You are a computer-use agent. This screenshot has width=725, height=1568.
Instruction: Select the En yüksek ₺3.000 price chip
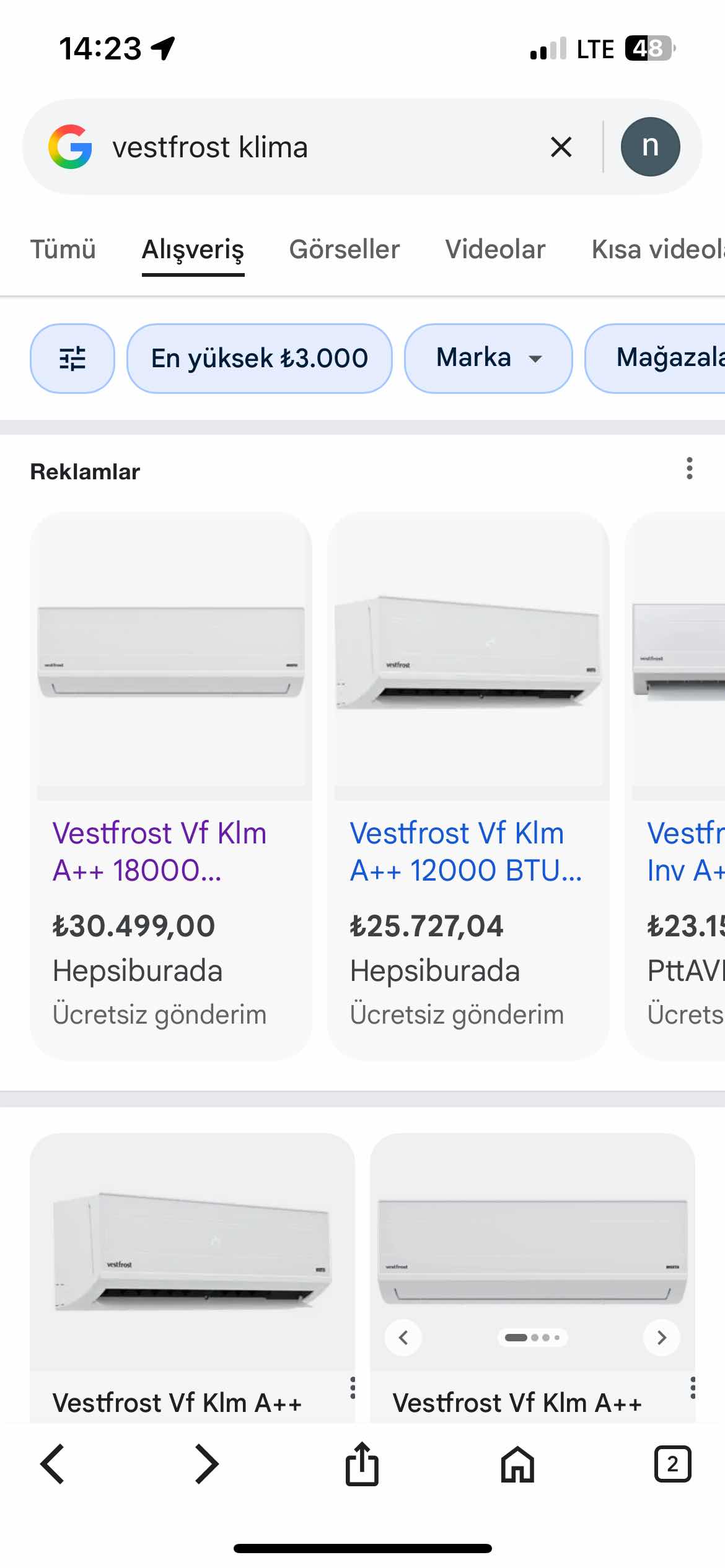coord(260,359)
